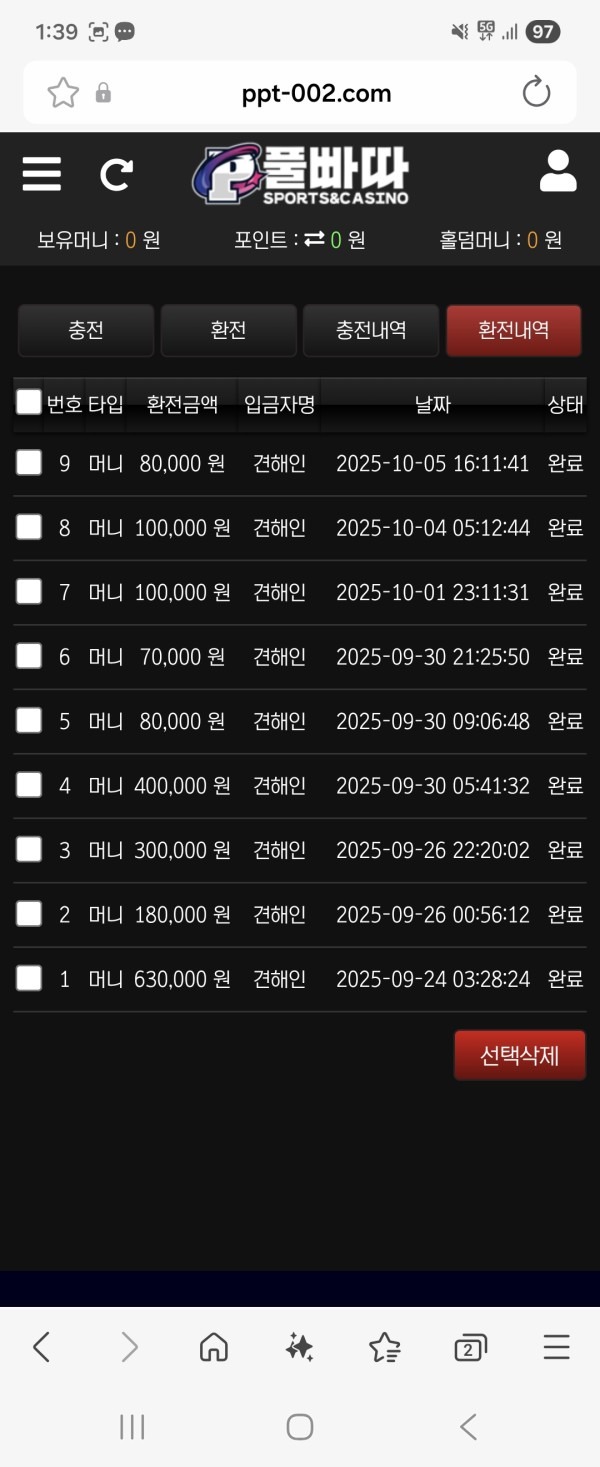Screen dimensions: 600x1467
Task: Mark the checkbox for row number 6
Action: pyautogui.click(x=29, y=656)
